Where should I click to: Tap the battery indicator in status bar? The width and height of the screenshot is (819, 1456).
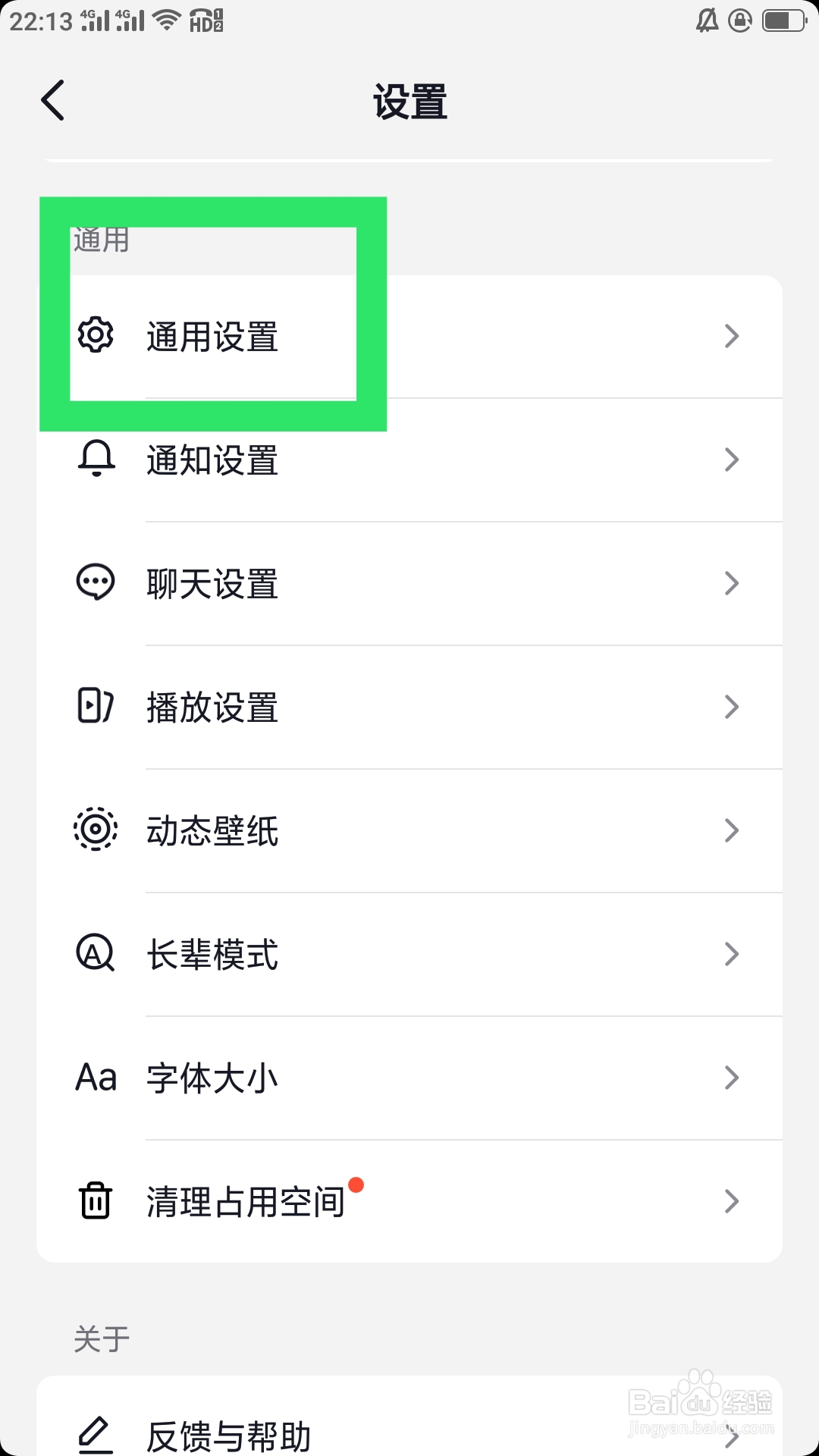point(781,20)
